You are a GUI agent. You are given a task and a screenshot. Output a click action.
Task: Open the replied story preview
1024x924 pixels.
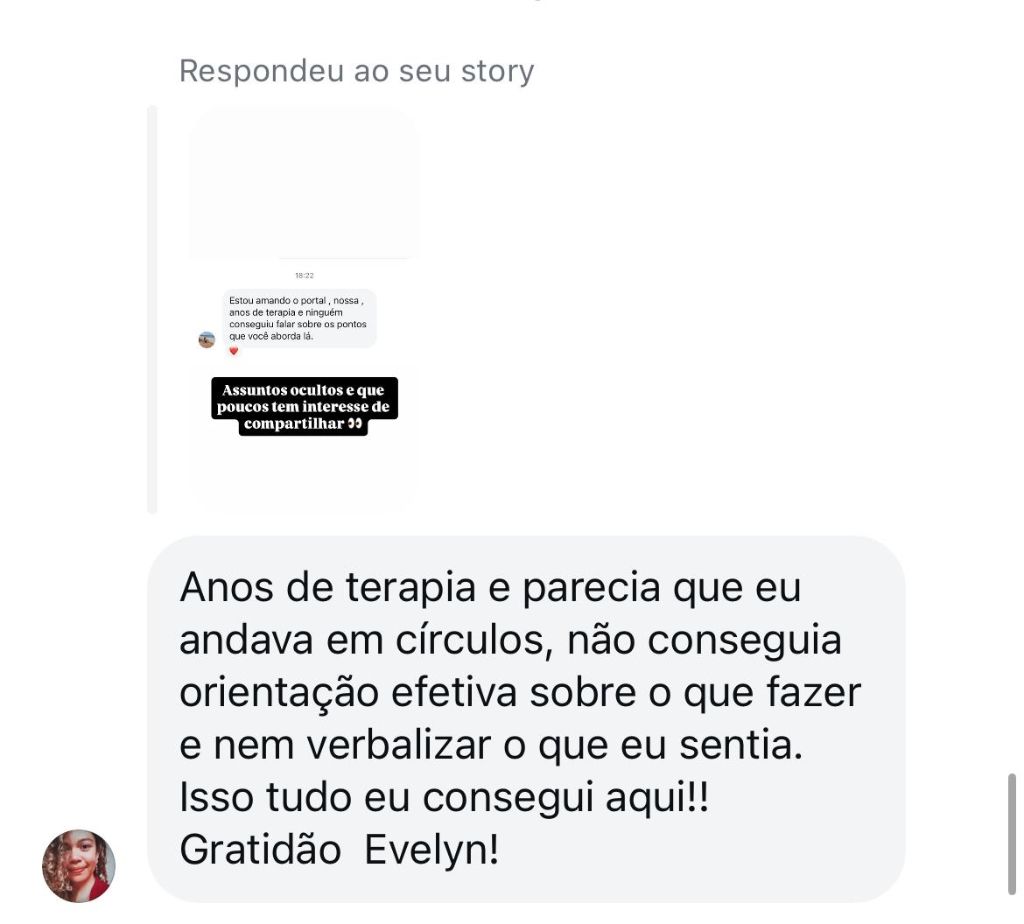click(304, 310)
